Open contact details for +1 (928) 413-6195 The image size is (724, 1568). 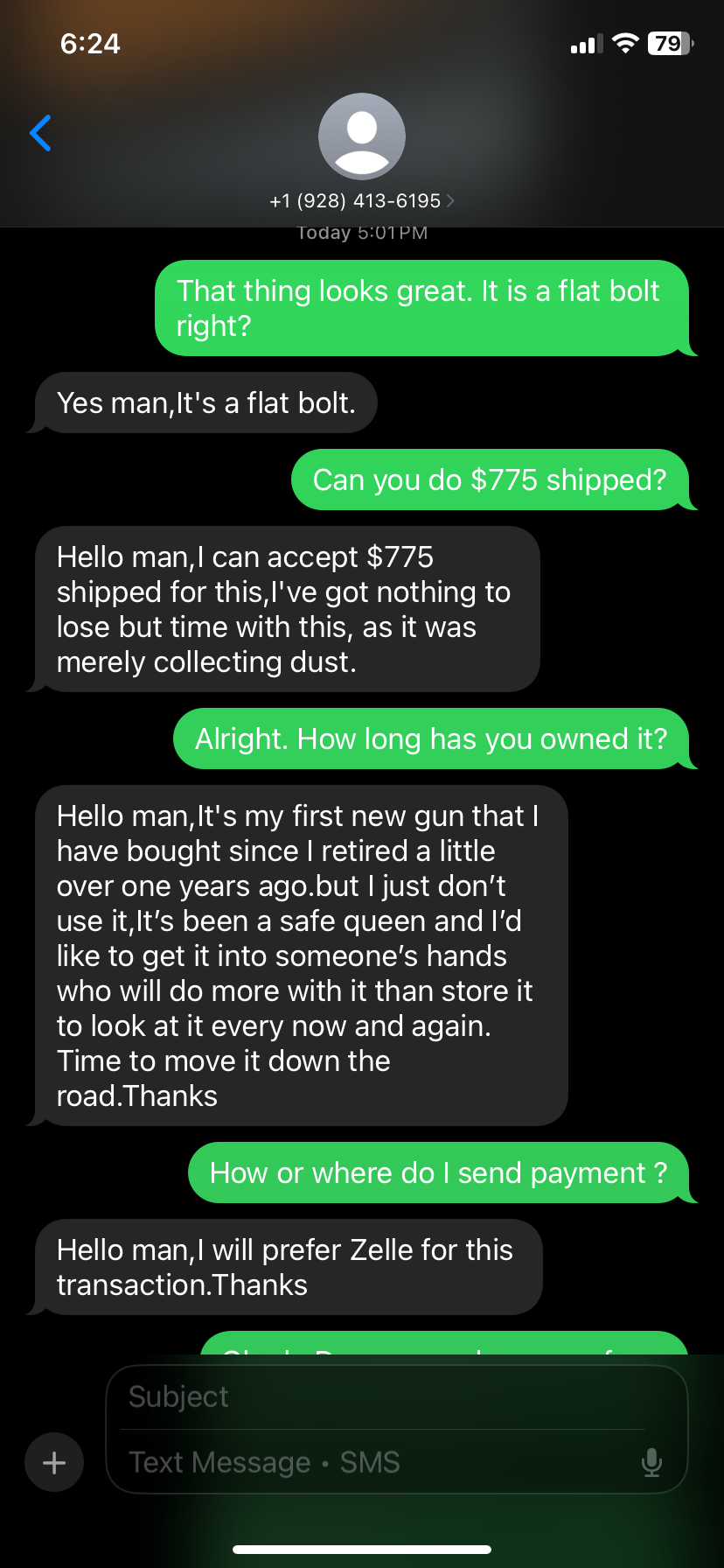pos(361,200)
